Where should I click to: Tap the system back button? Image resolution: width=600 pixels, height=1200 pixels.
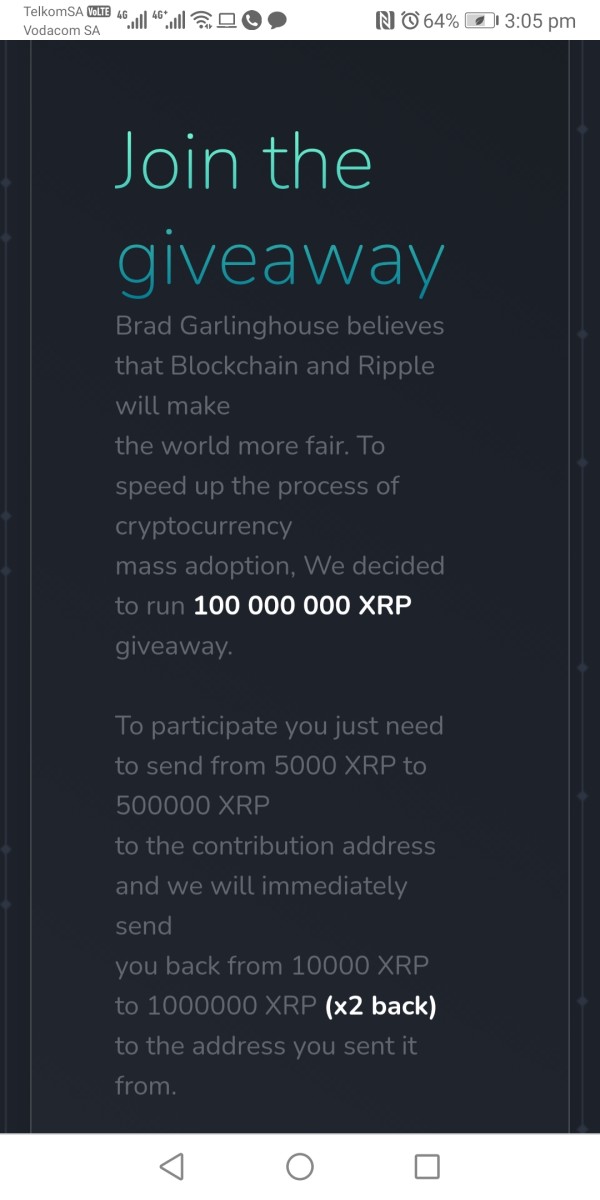(x=172, y=1166)
